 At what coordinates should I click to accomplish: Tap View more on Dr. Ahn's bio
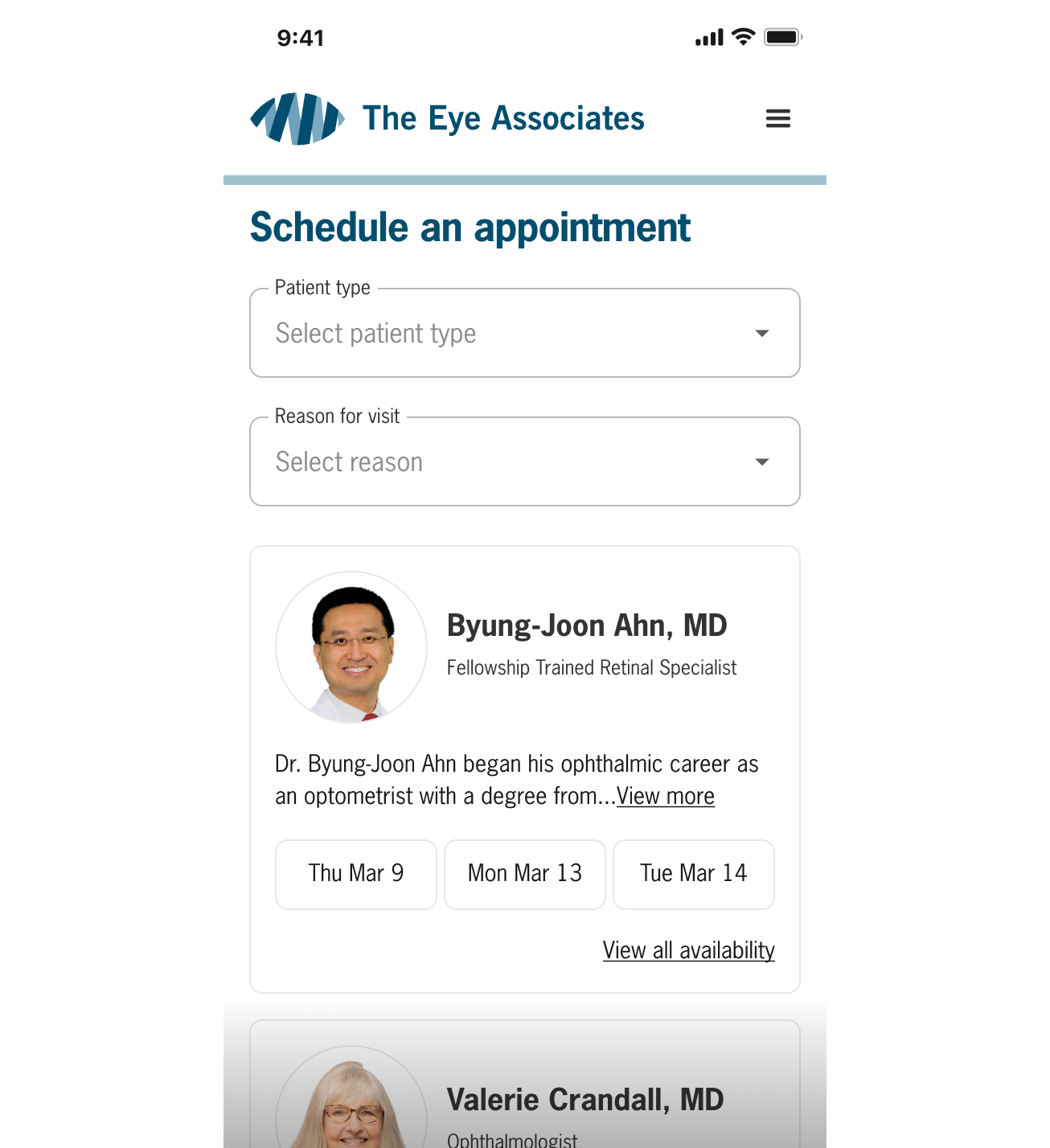665,797
